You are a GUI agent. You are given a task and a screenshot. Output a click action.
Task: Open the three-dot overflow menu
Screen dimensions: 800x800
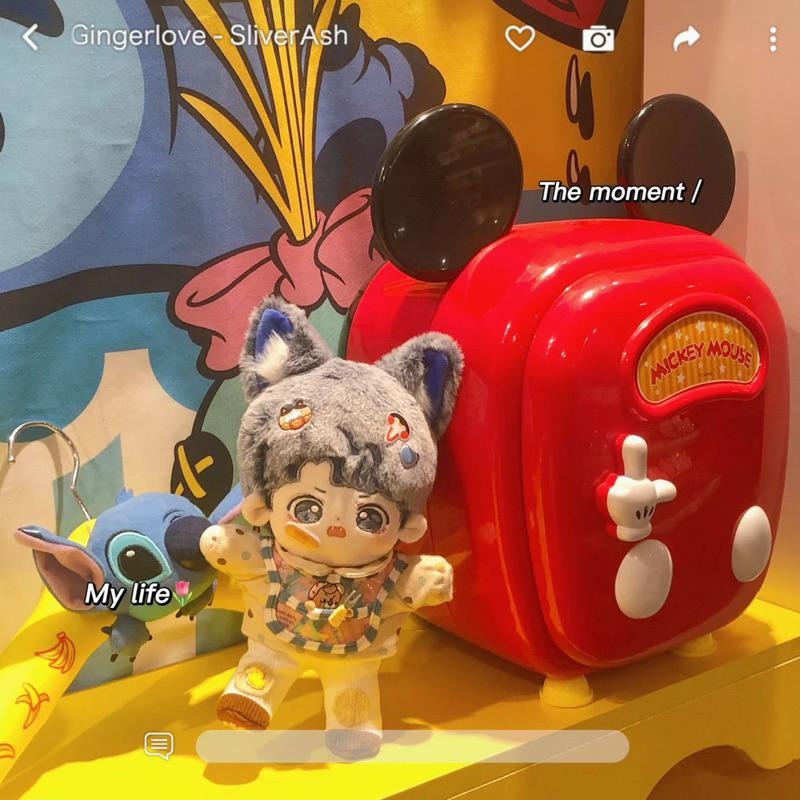(x=772, y=39)
